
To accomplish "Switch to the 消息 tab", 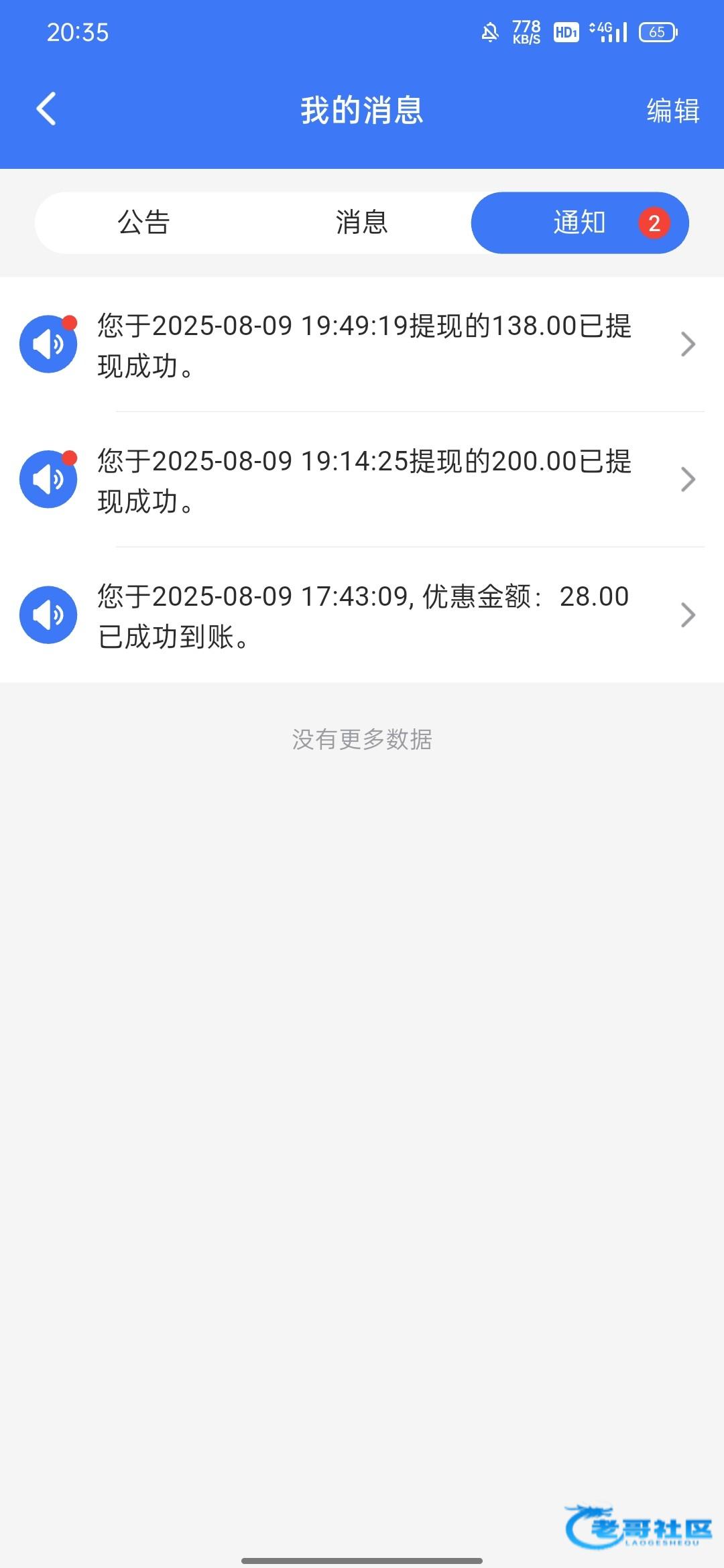I will click(362, 222).
